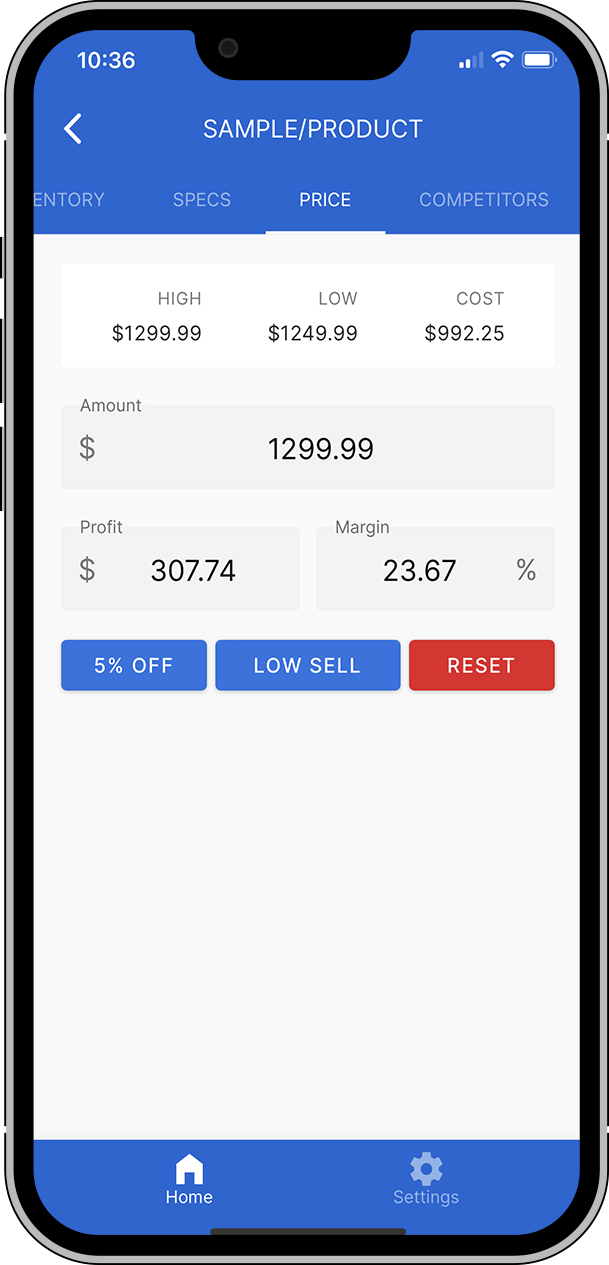Select the partially visible Inventory tab

69,200
